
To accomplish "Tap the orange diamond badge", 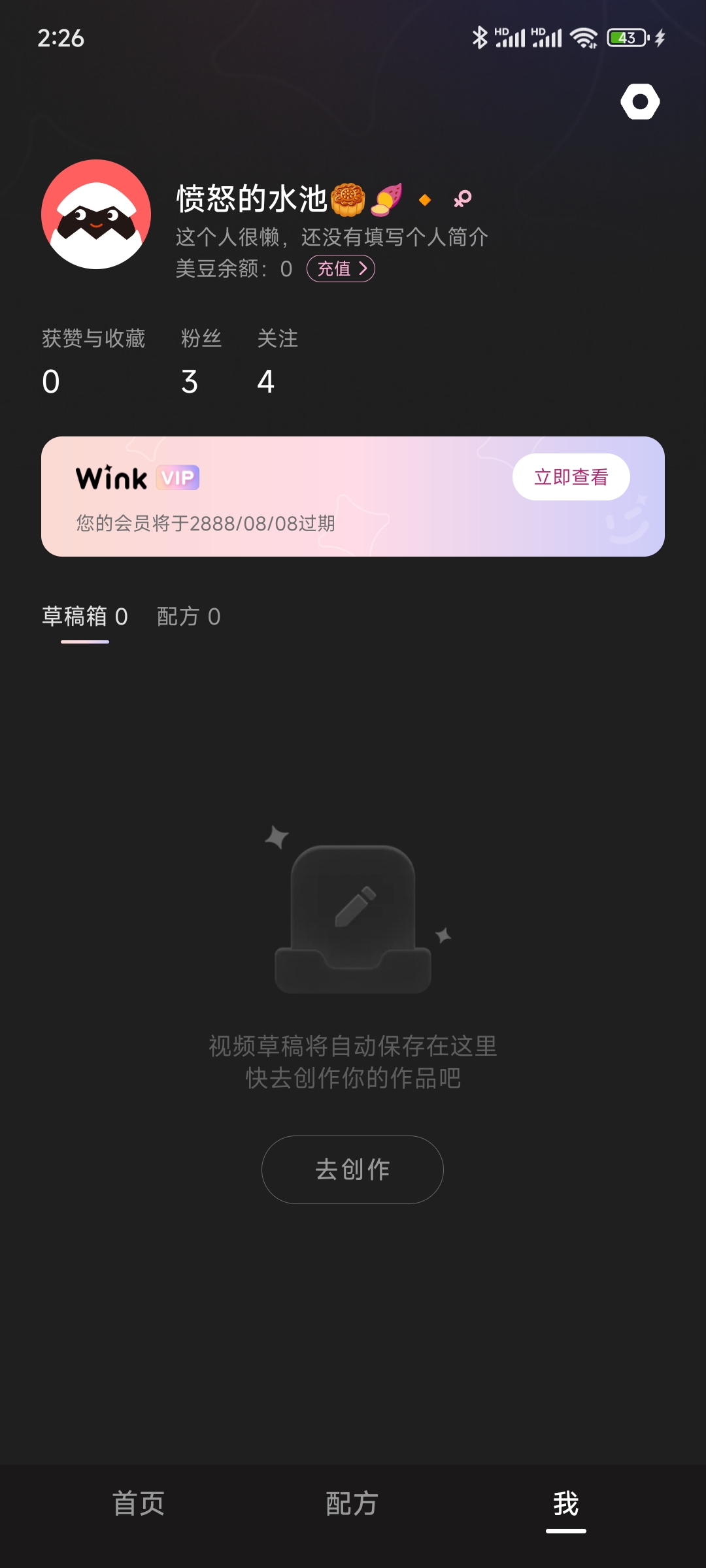I will [425, 199].
